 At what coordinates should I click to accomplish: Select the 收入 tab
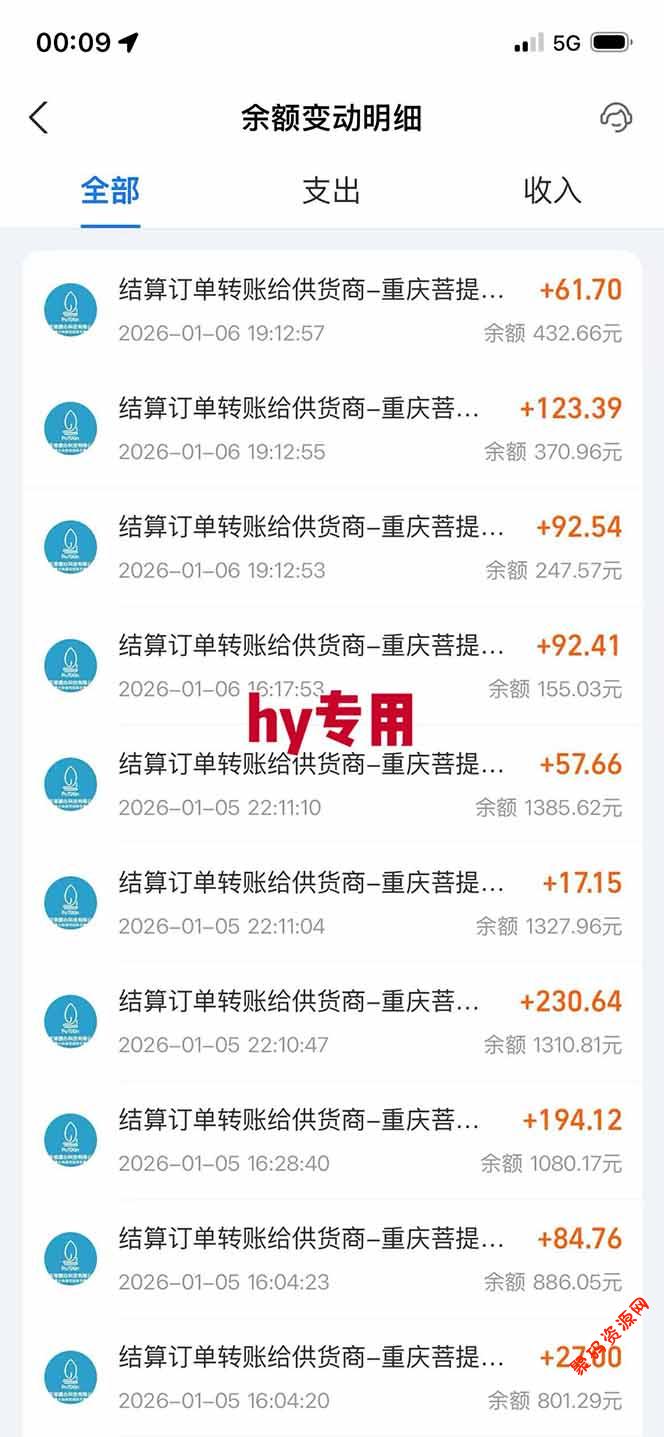tap(552, 190)
